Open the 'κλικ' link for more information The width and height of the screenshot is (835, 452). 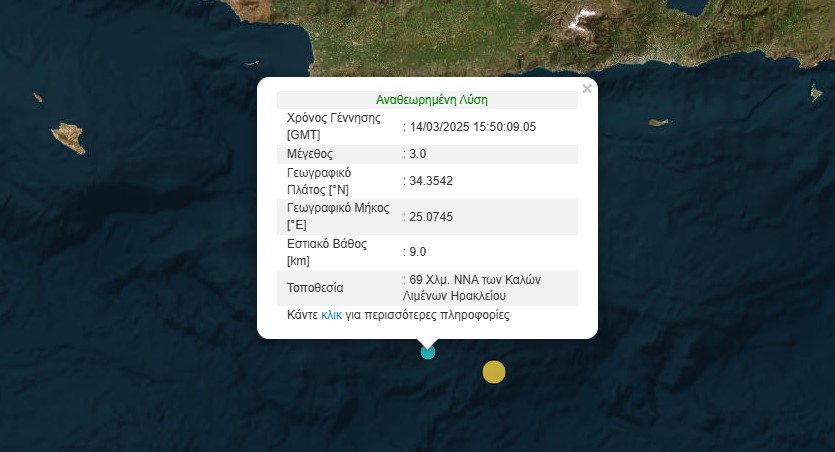pyautogui.click(x=332, y=315)
